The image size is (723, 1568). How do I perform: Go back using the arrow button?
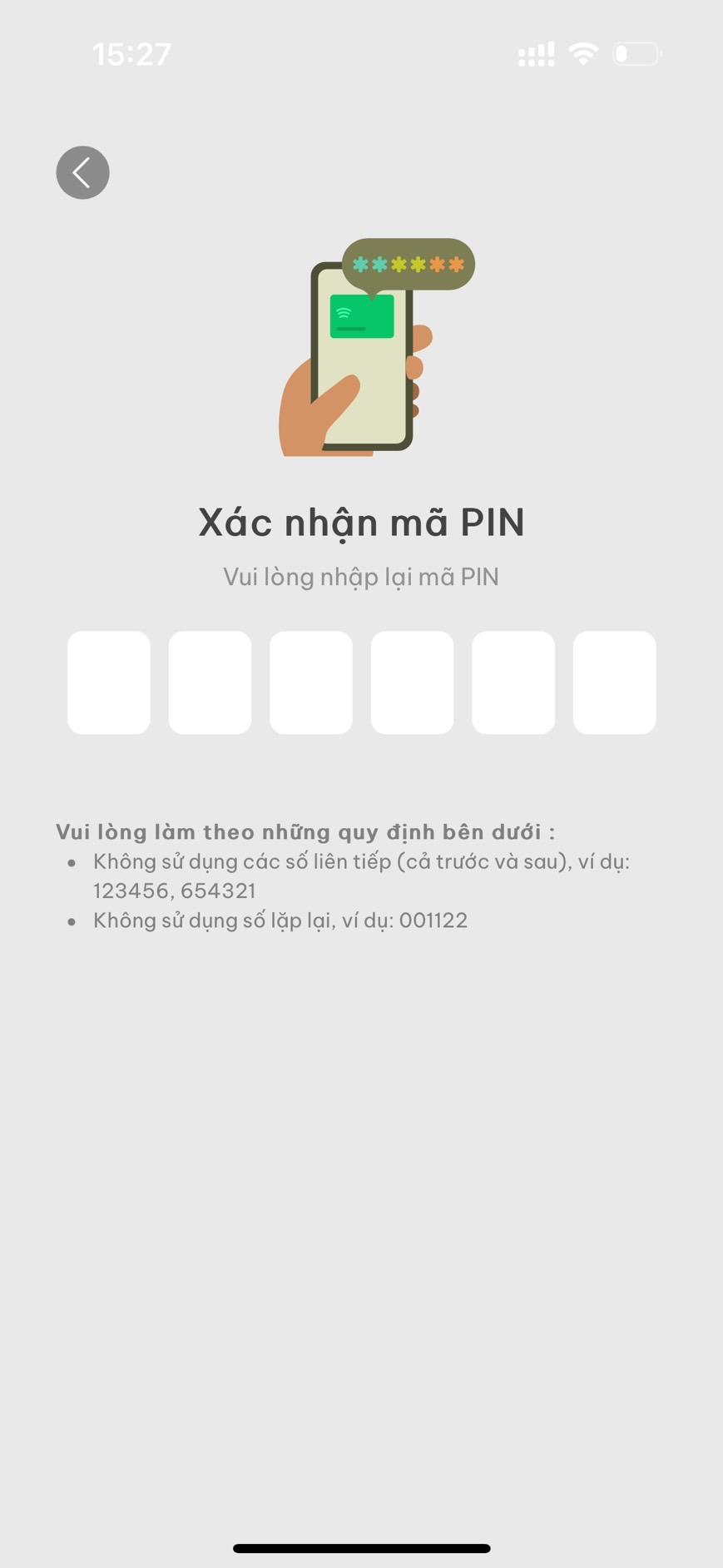tap(82, 172)
